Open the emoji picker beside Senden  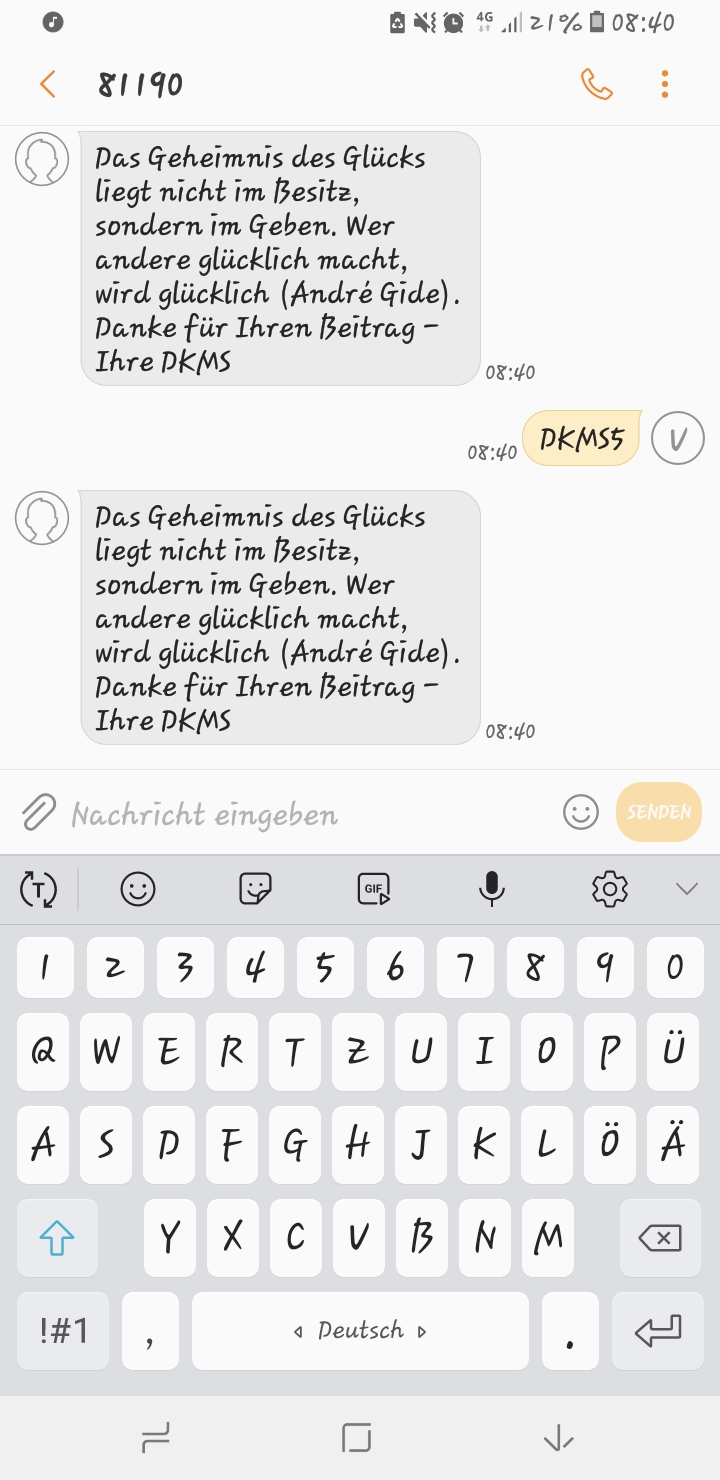[x=581, y=812]
